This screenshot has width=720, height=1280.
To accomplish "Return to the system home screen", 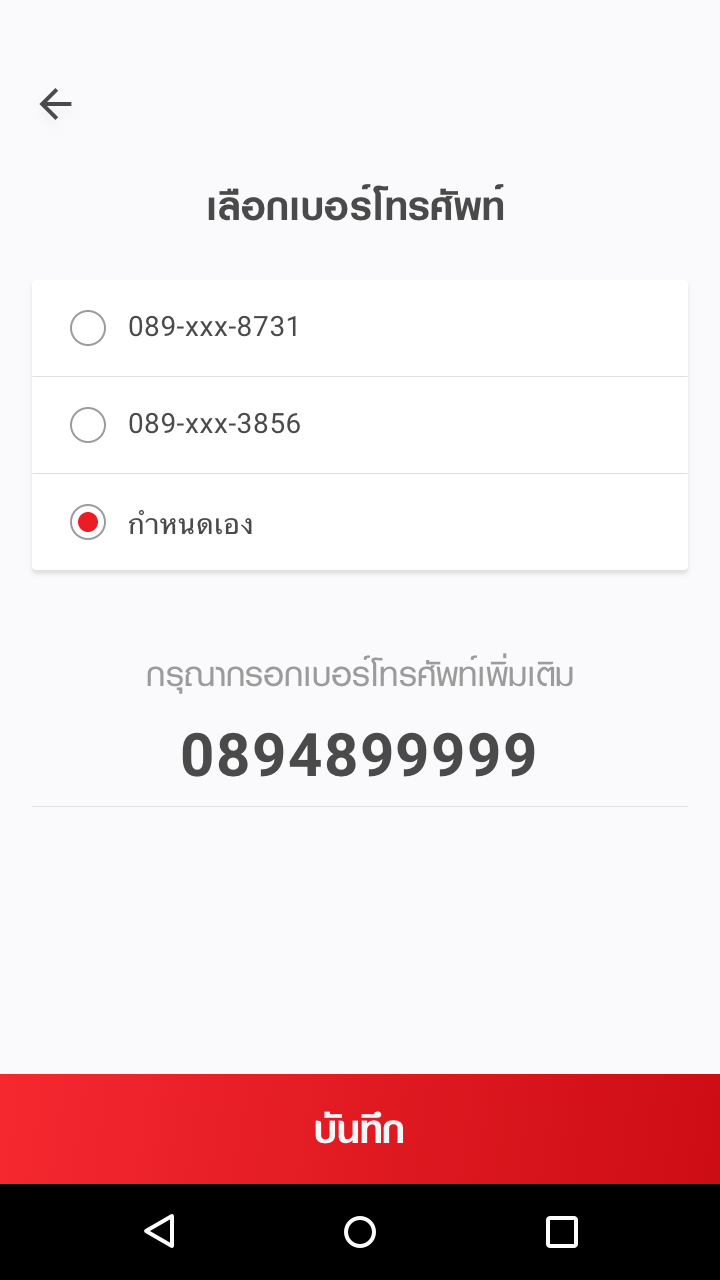I will coord(360,1231).
